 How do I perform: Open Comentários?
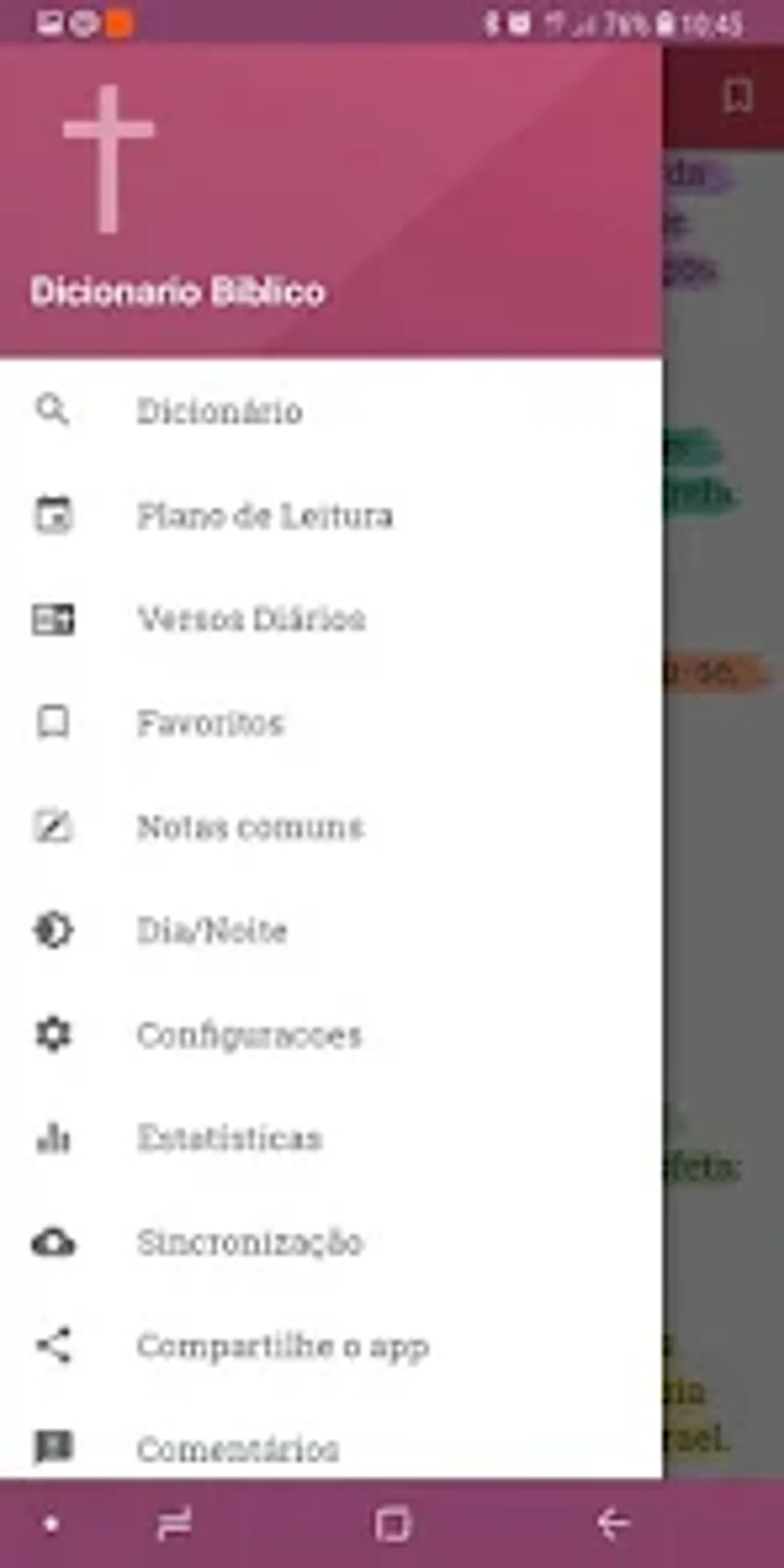(x=238, y=1449)
